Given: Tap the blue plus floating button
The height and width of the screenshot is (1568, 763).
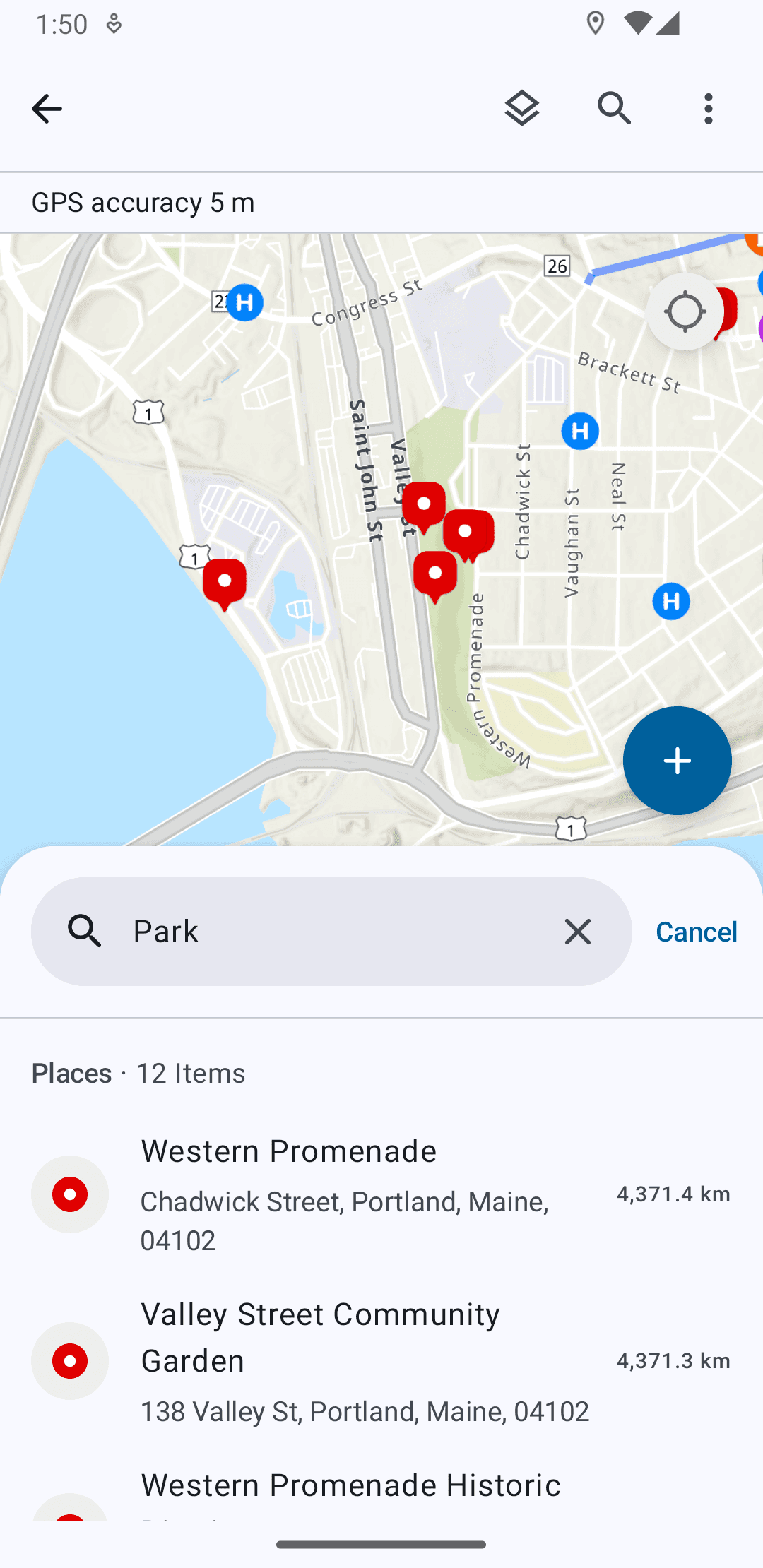Looking at the screenshot, I should click(677, 761).
